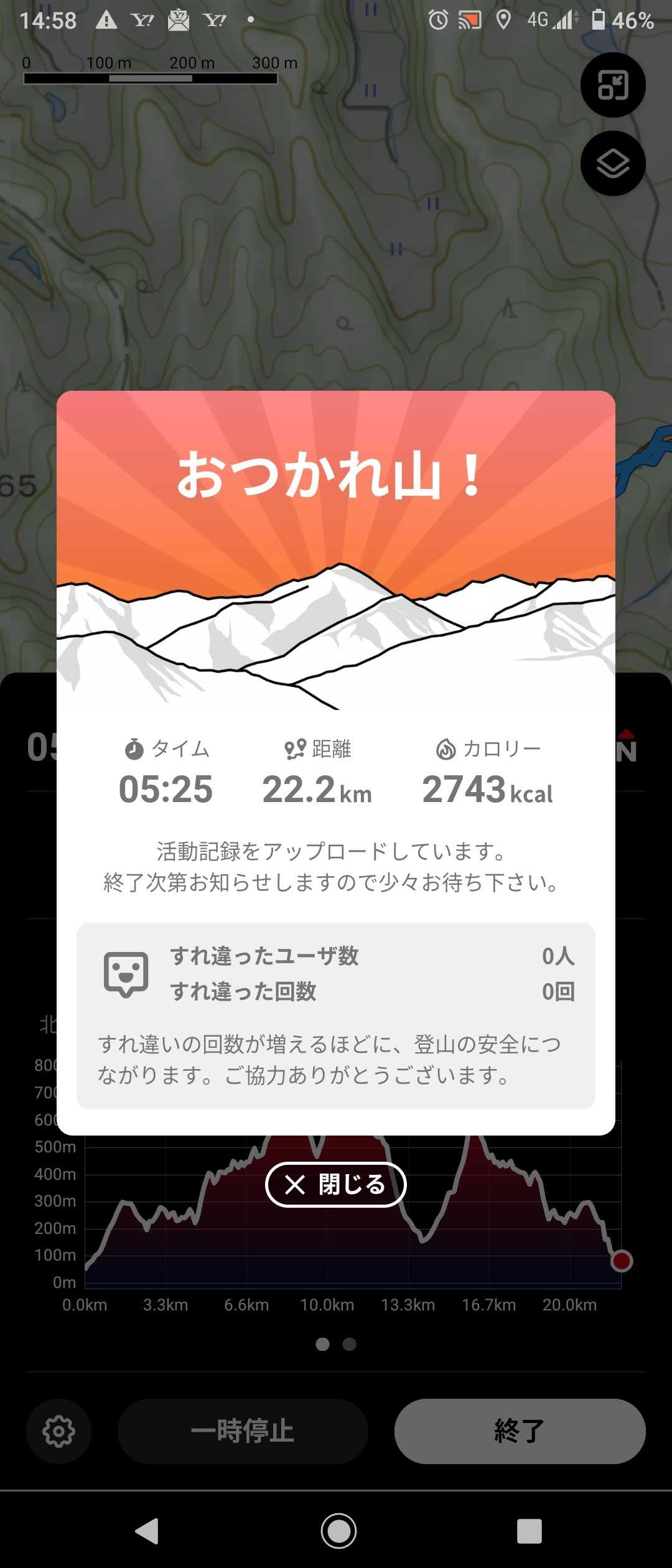Open the map layers selector
This screenshot has width=672, height=1568.
click(613, 164)
